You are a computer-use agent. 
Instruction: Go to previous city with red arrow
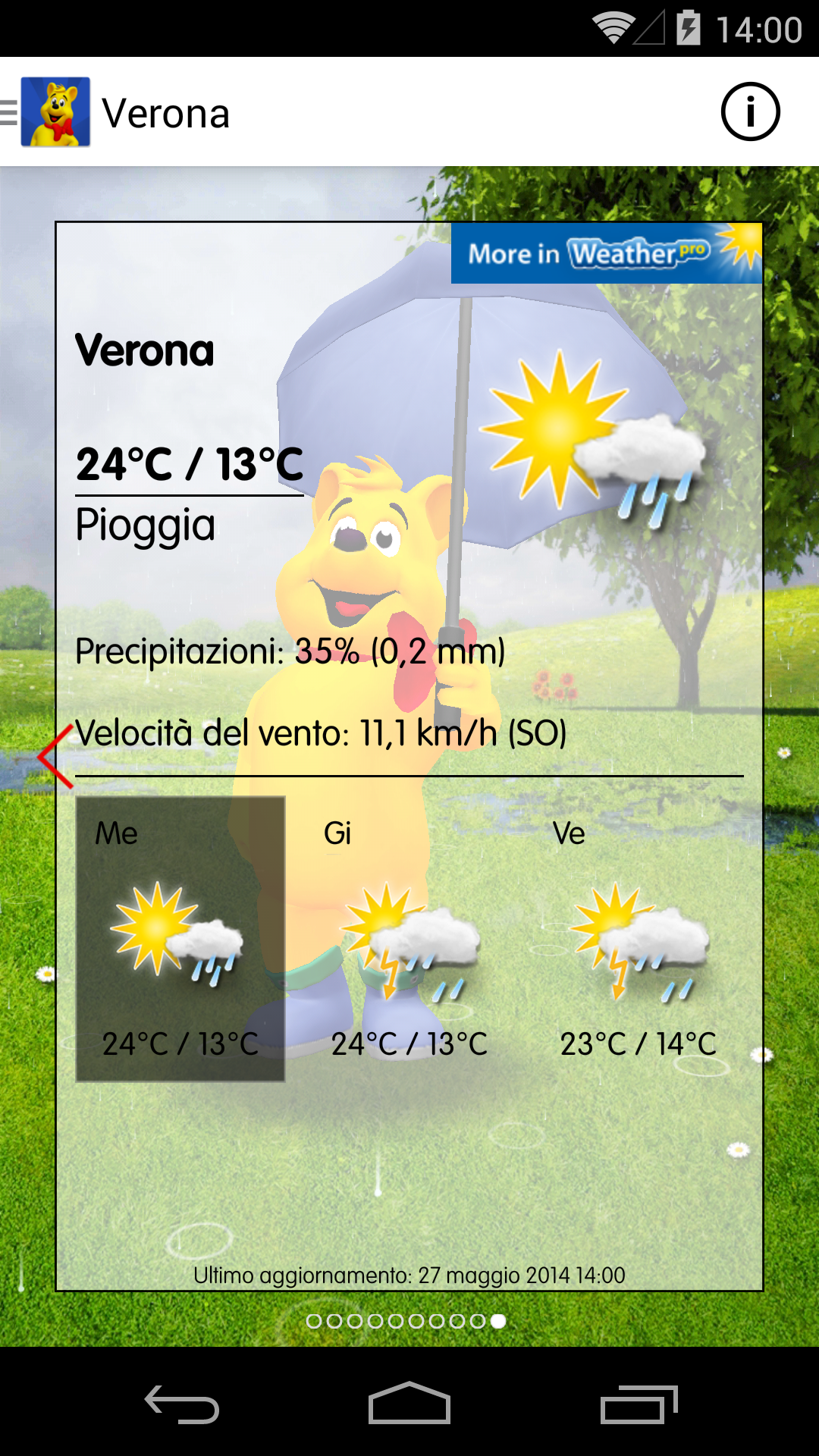point(56,756)
